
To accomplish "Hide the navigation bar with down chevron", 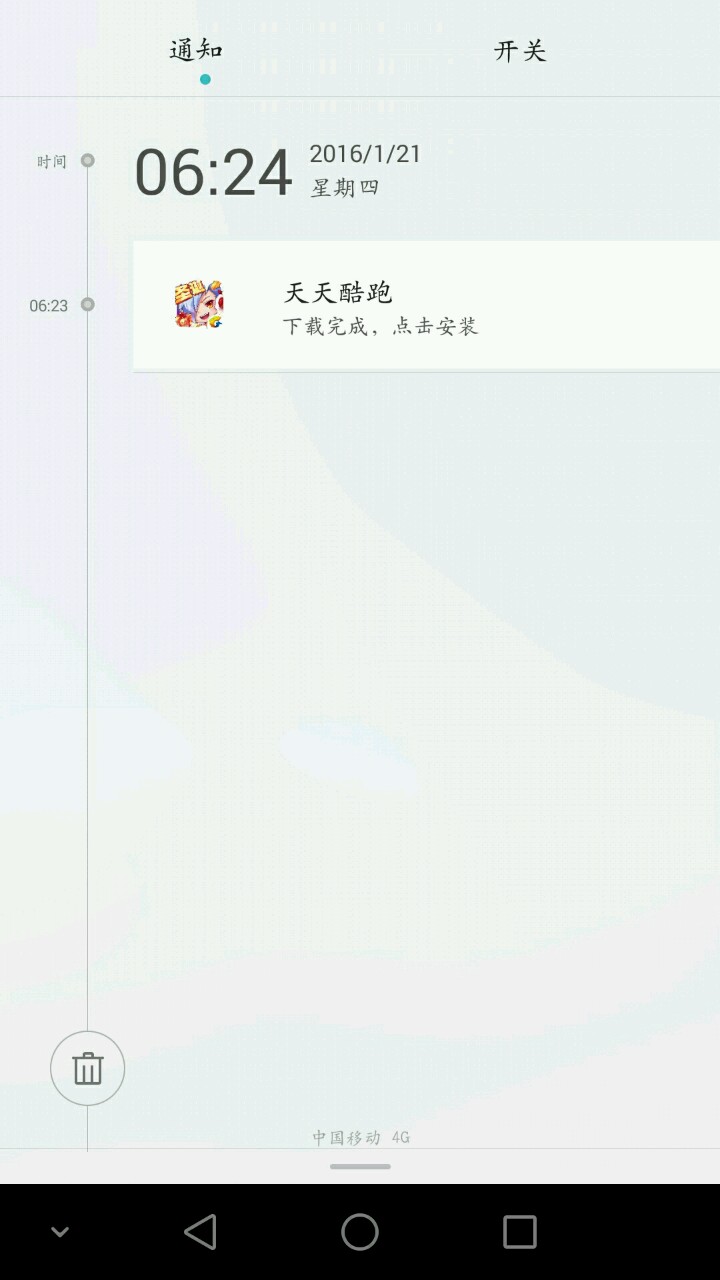I will click(x=60, y=1231).
